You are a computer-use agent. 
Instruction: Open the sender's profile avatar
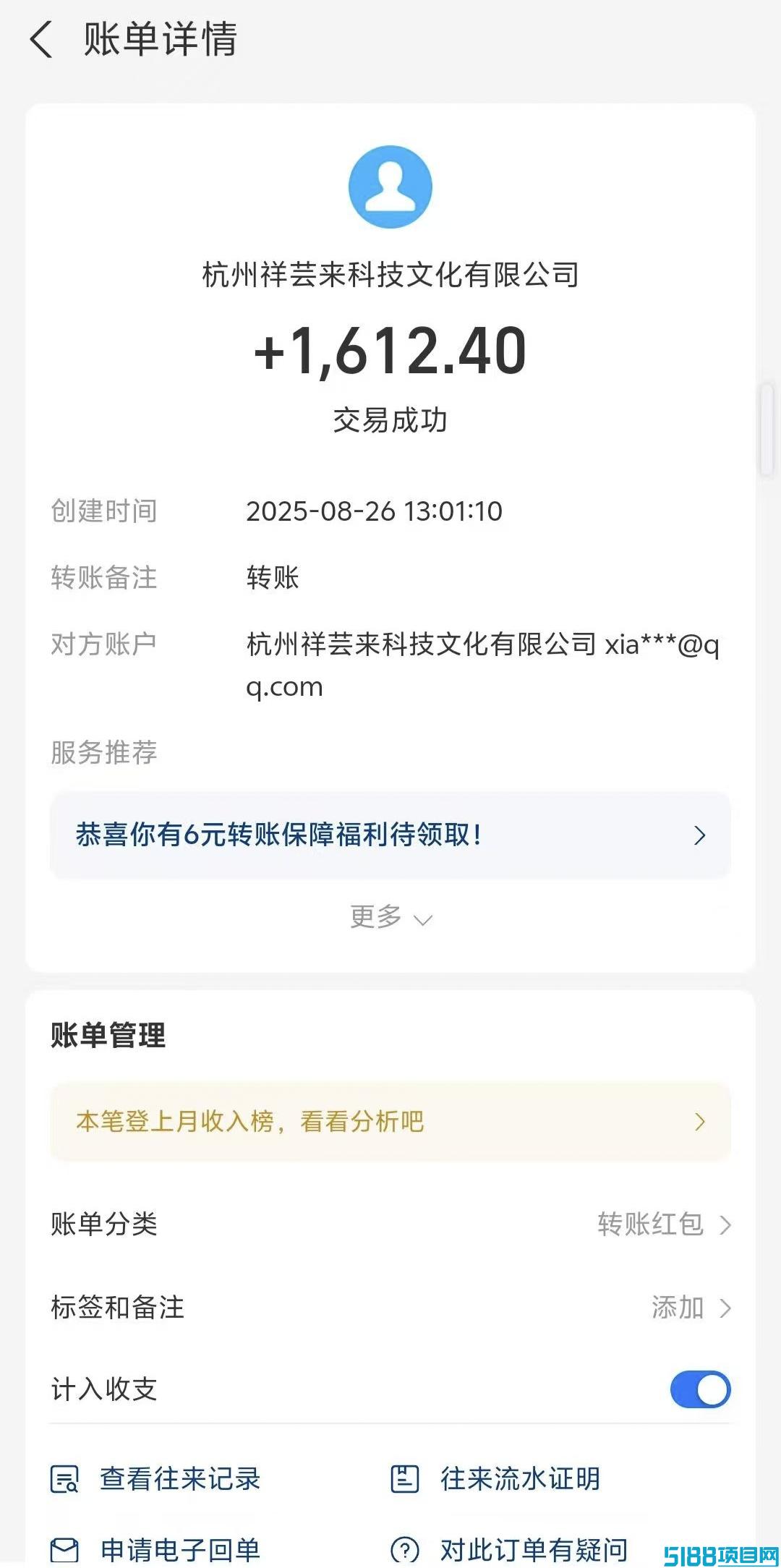click(390, 187)
